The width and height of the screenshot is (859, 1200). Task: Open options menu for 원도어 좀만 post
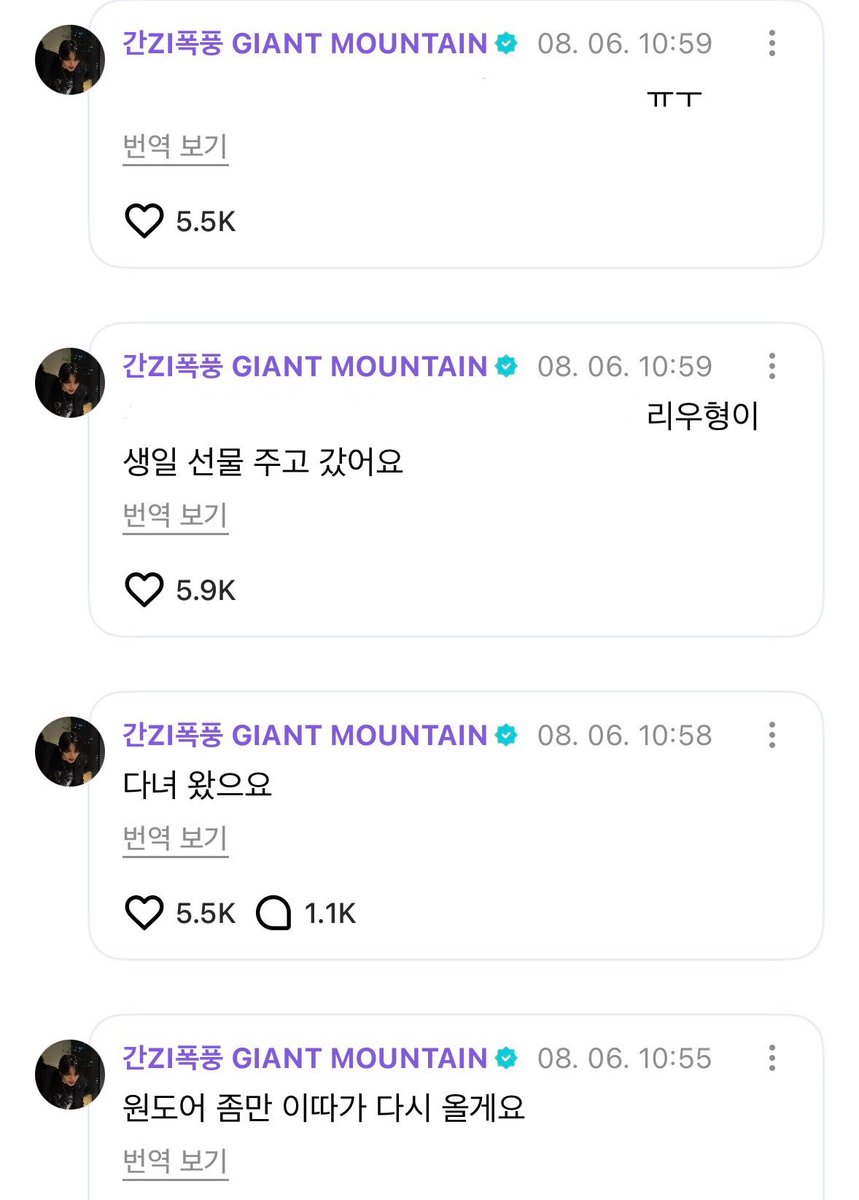click(772, 1058)
